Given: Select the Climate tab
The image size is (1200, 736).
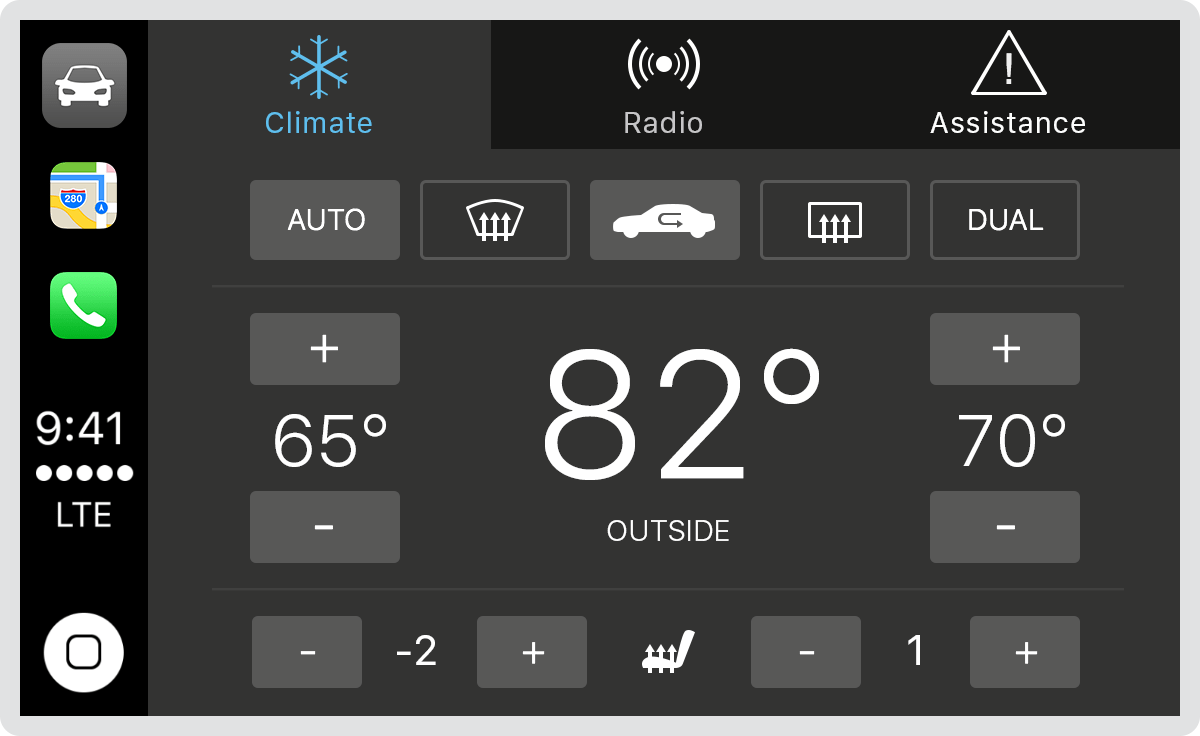Looking at the screenshot, I should tap(319, 86).
